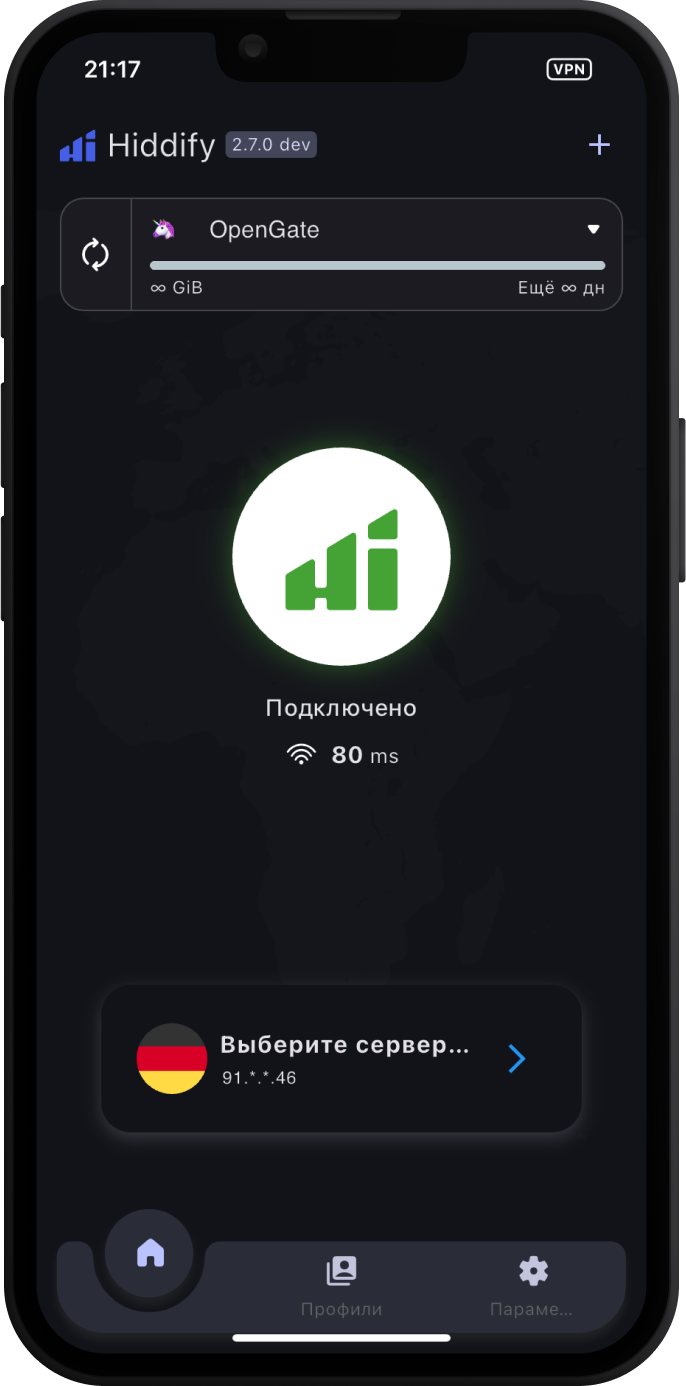Tap the green connection button to disconnect
Screen dimensions: 686x1386
341,557
